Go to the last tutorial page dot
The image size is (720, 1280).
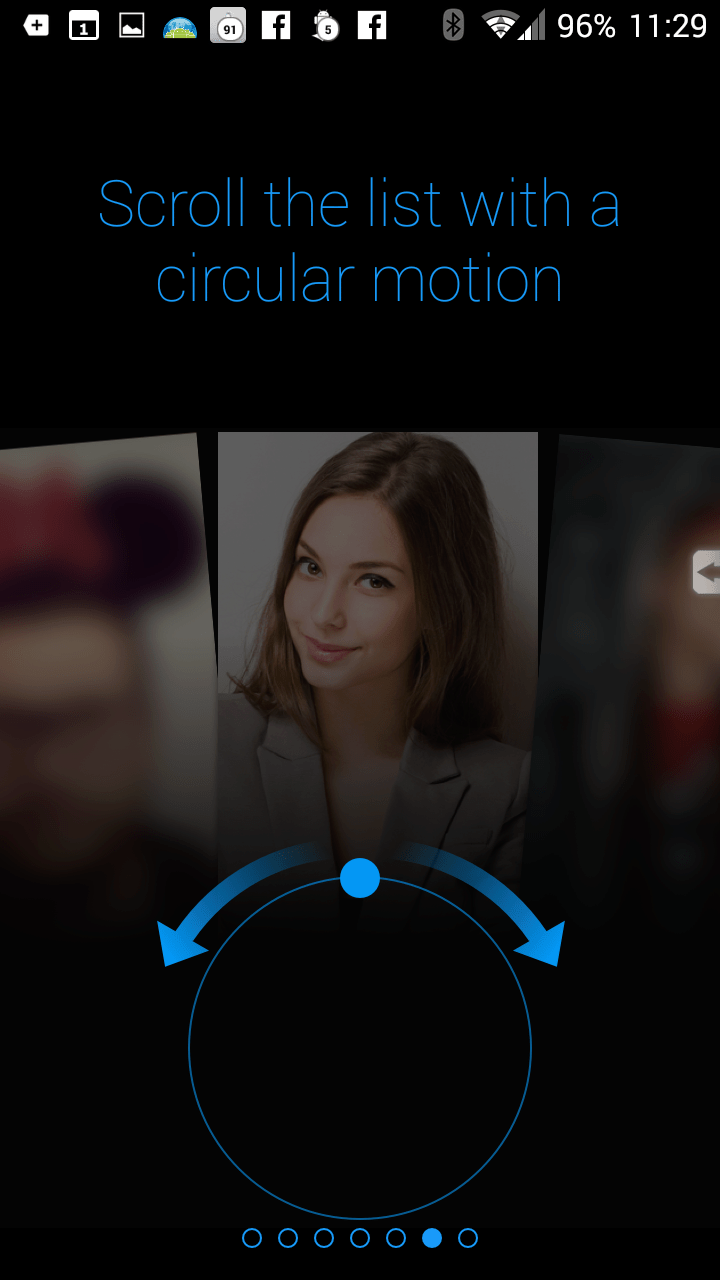click(x=468, y=1238)
